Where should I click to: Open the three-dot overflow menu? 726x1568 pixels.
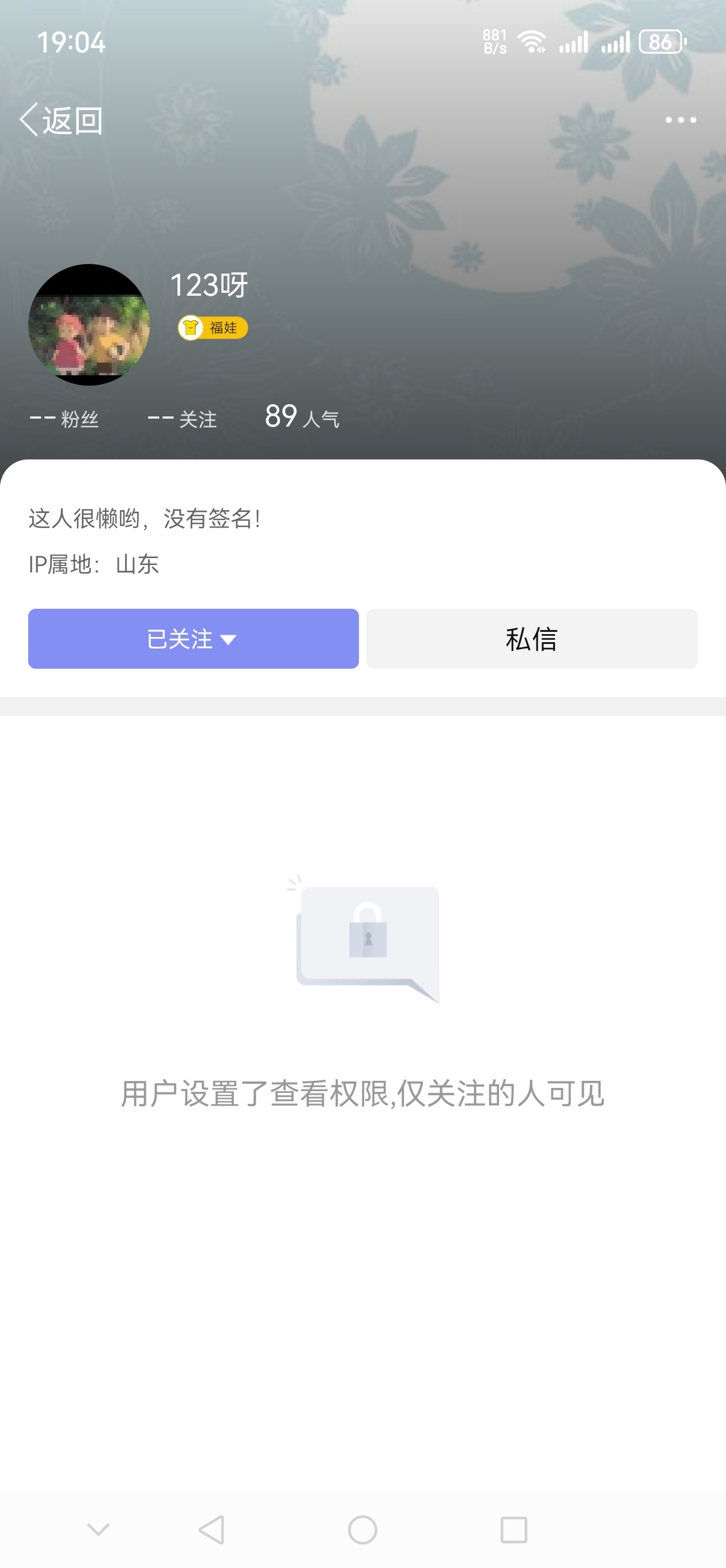[680, 120]
